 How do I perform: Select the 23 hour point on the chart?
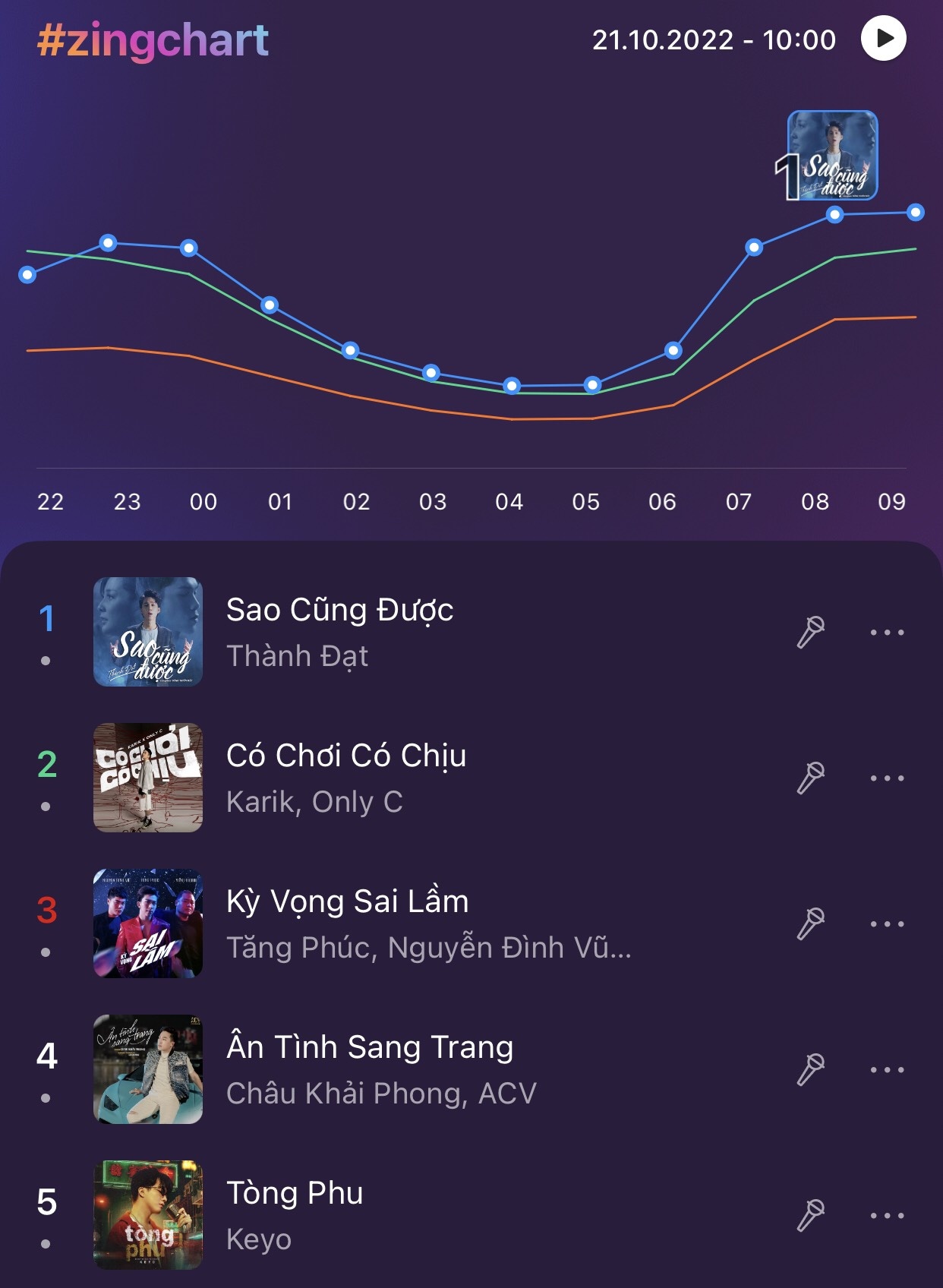point(109,243)
